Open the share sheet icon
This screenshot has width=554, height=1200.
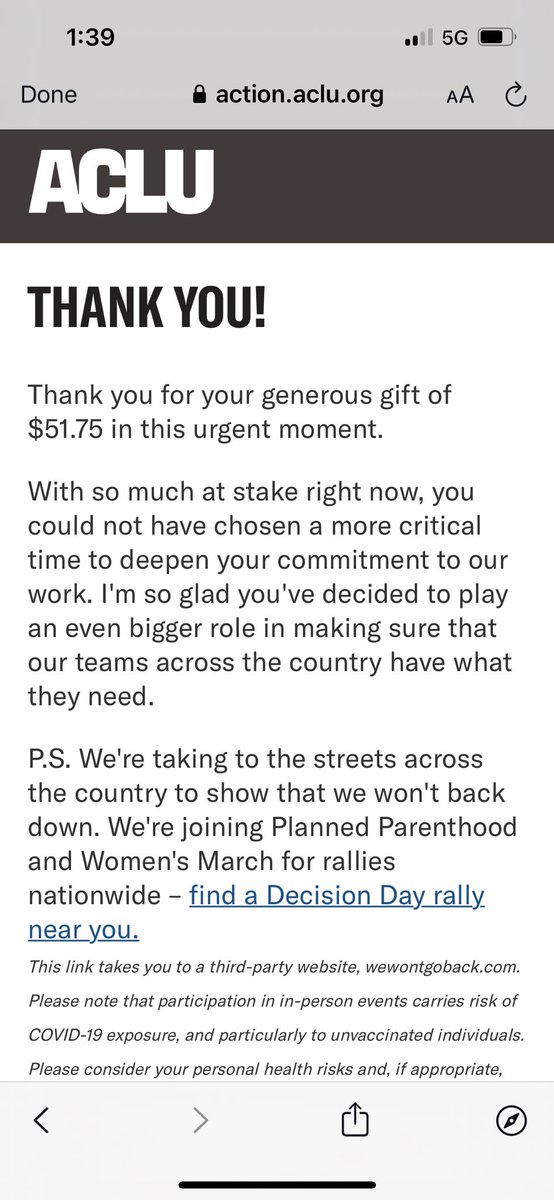(356, 1120)
